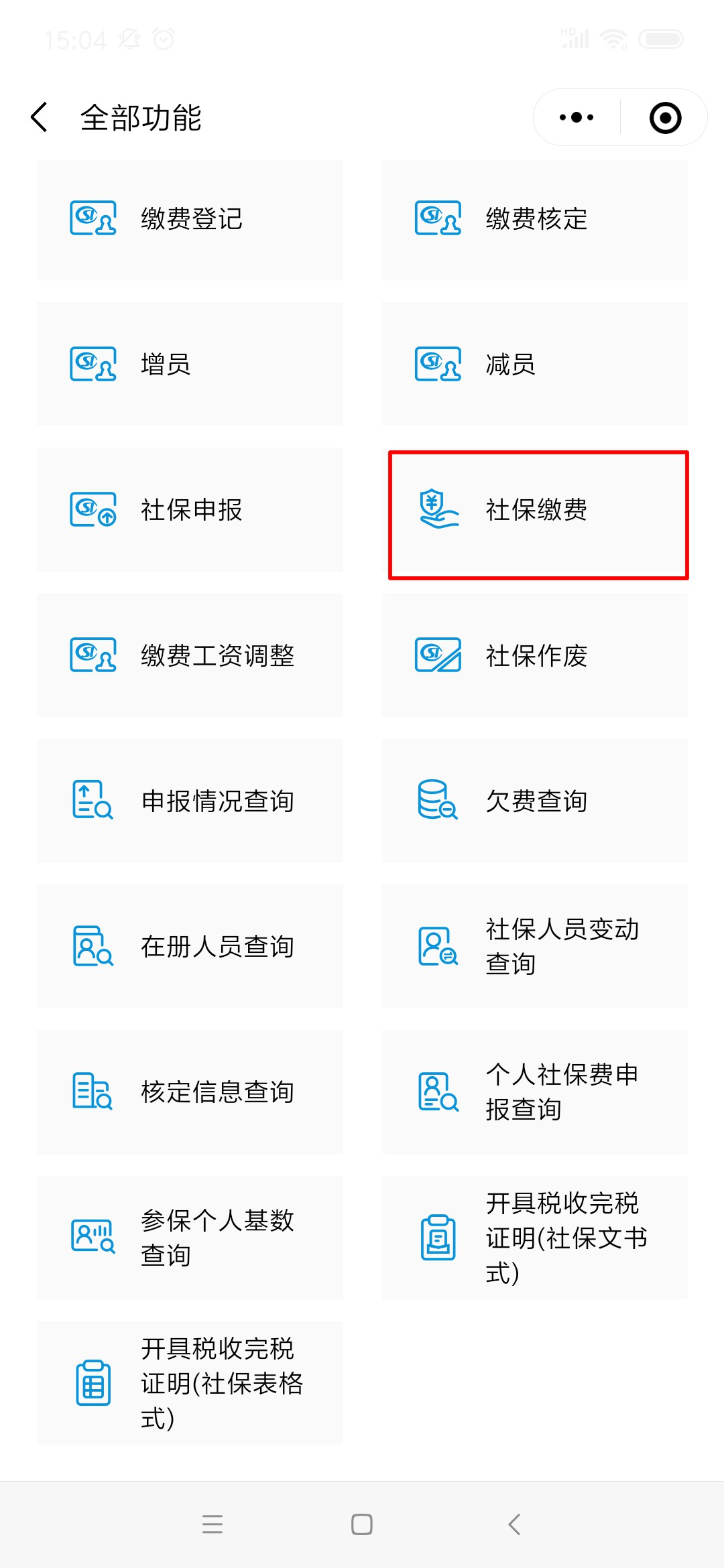
Task: Open 申报情况查询
Action: click(190, 800)
